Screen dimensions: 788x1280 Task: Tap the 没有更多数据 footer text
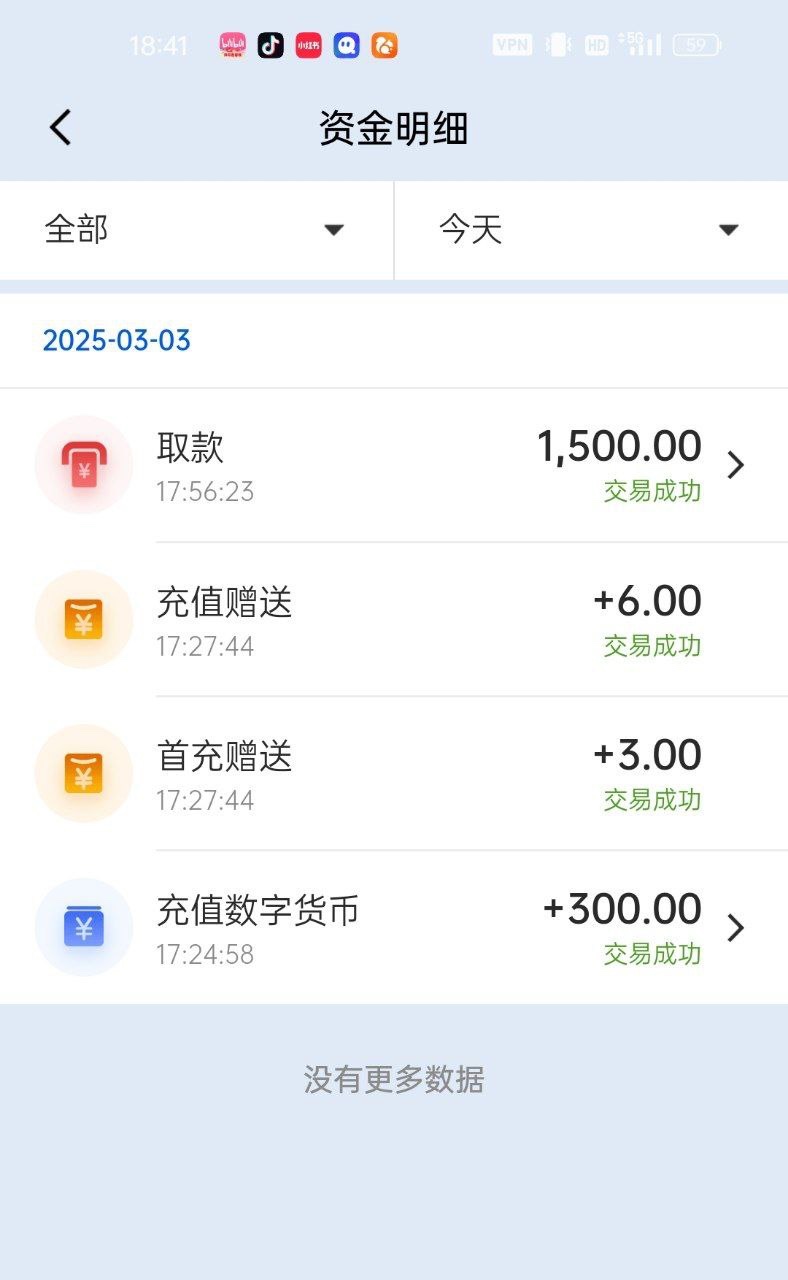(394, 1080)
